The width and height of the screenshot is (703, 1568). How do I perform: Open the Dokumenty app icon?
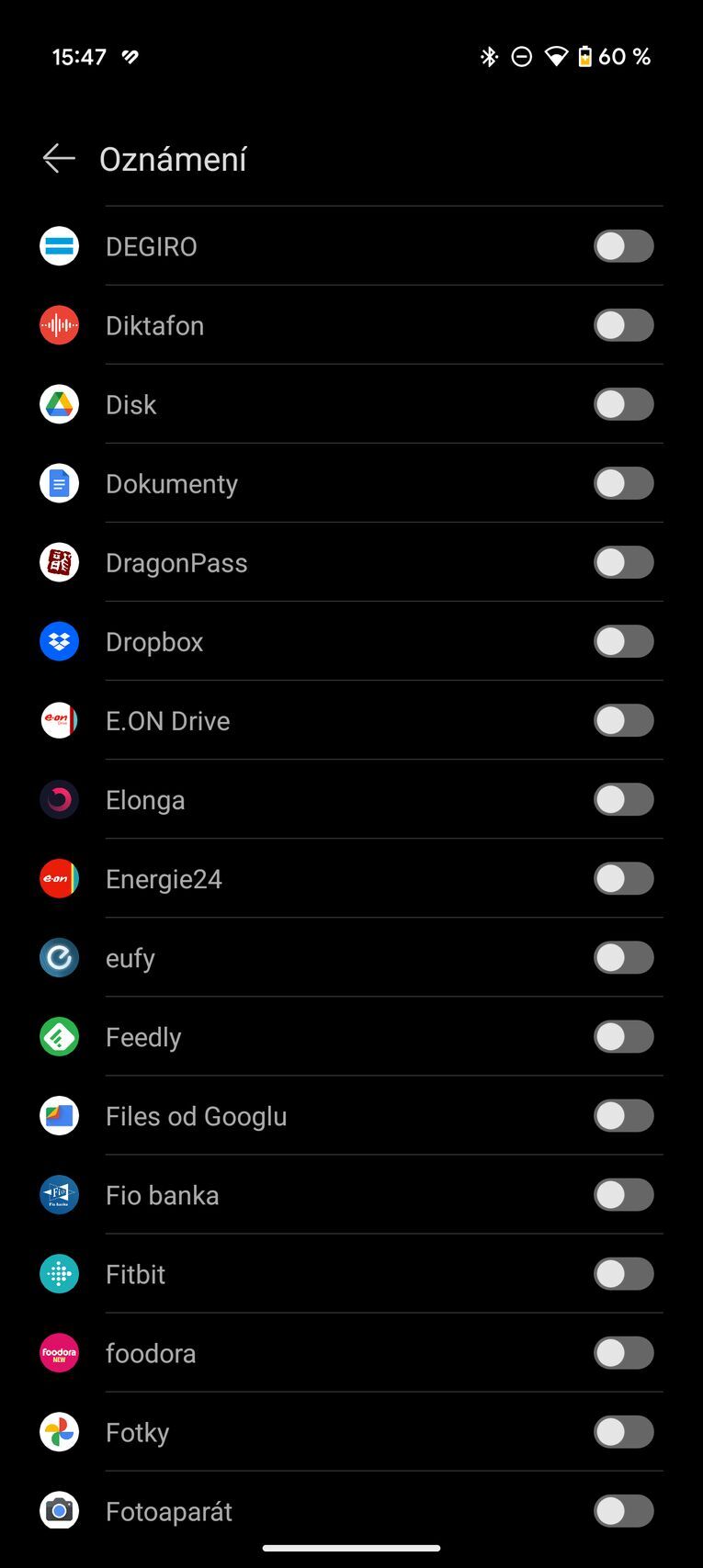pos(59,482)
